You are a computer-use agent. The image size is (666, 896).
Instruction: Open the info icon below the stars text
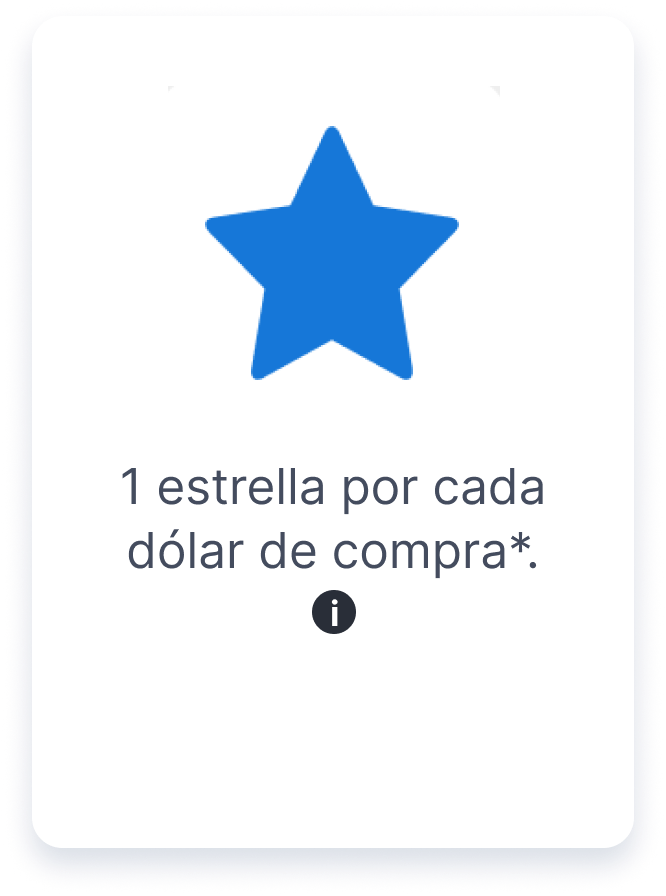coord(334,613)
